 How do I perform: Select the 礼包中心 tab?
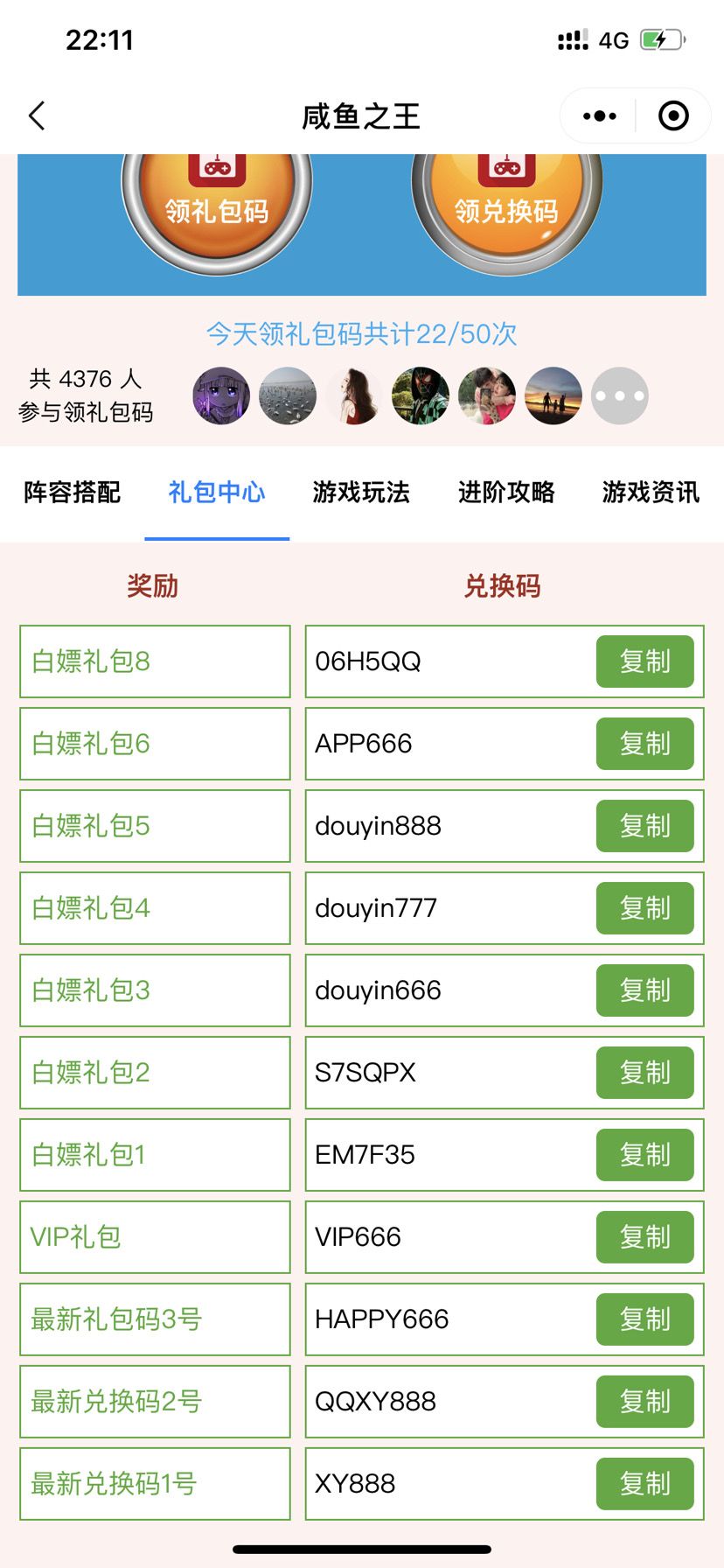[x=217, y=493]
